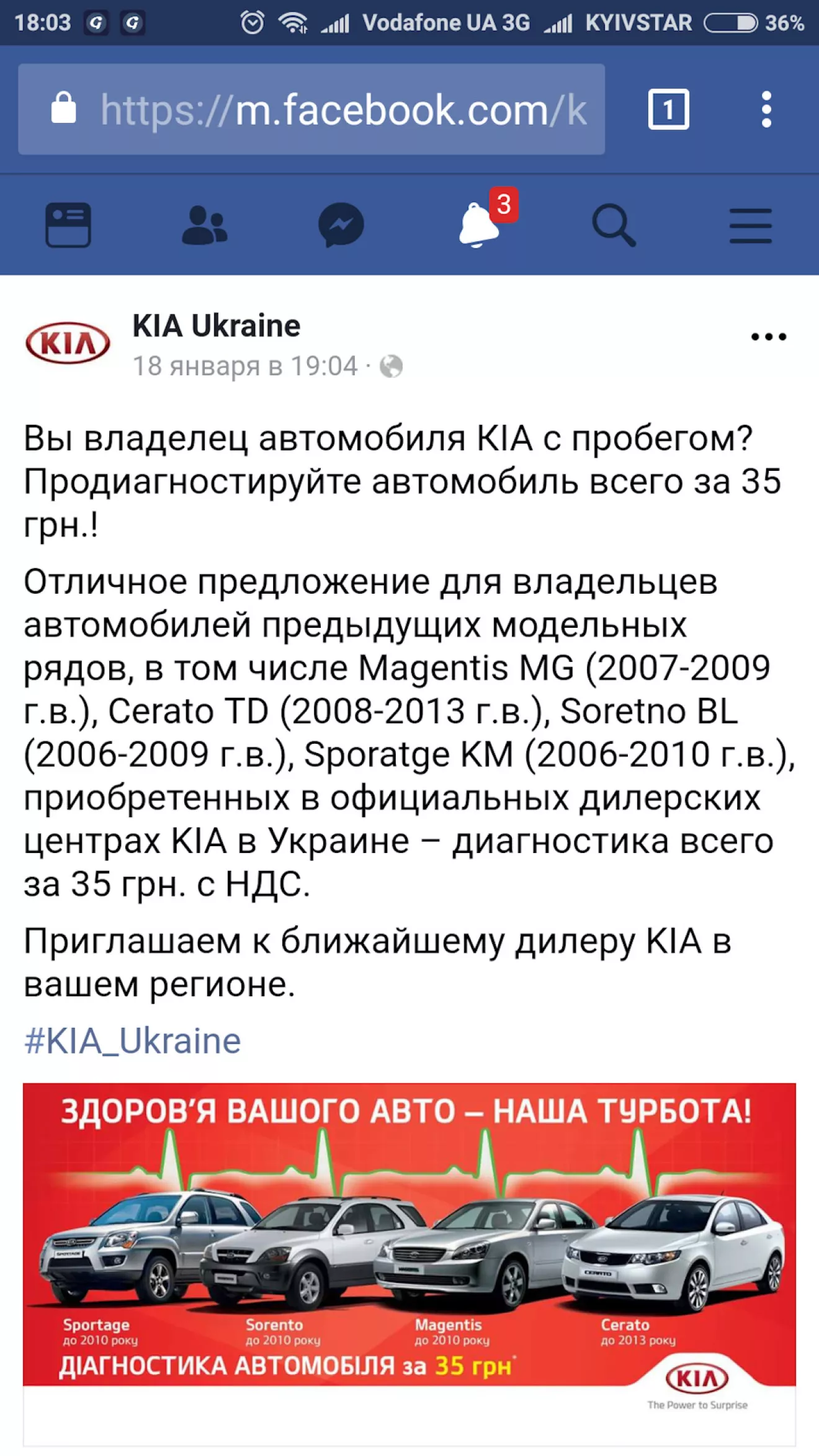This screenshot has height=1456, width=819.
Task: Open the KIA Ukraine page name
Action: 217,326
